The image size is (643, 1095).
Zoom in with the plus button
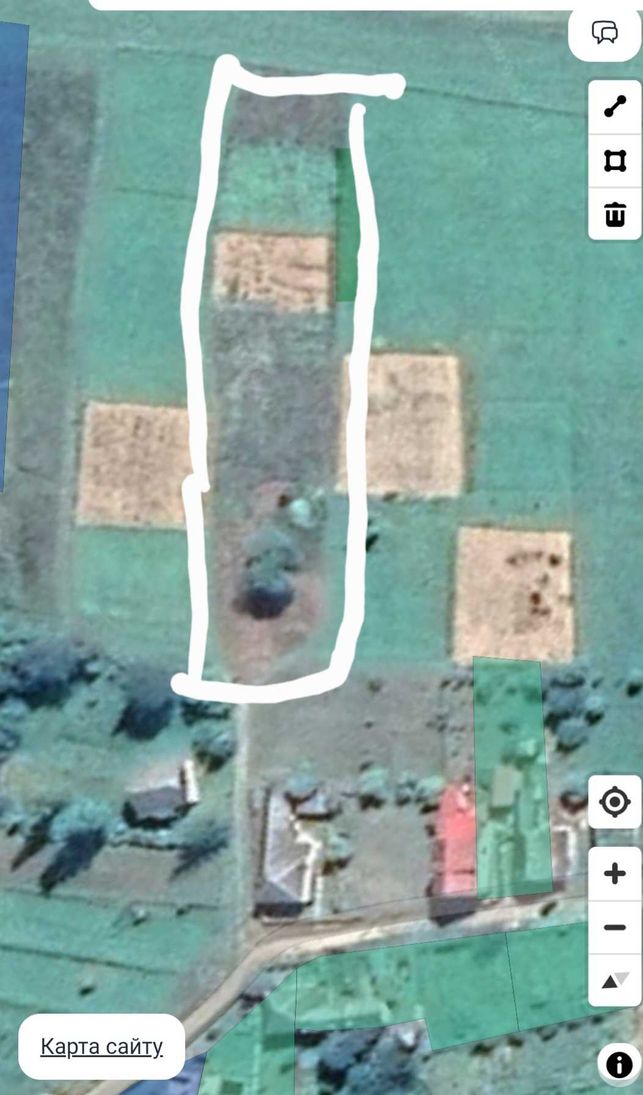tap(615, 874)
